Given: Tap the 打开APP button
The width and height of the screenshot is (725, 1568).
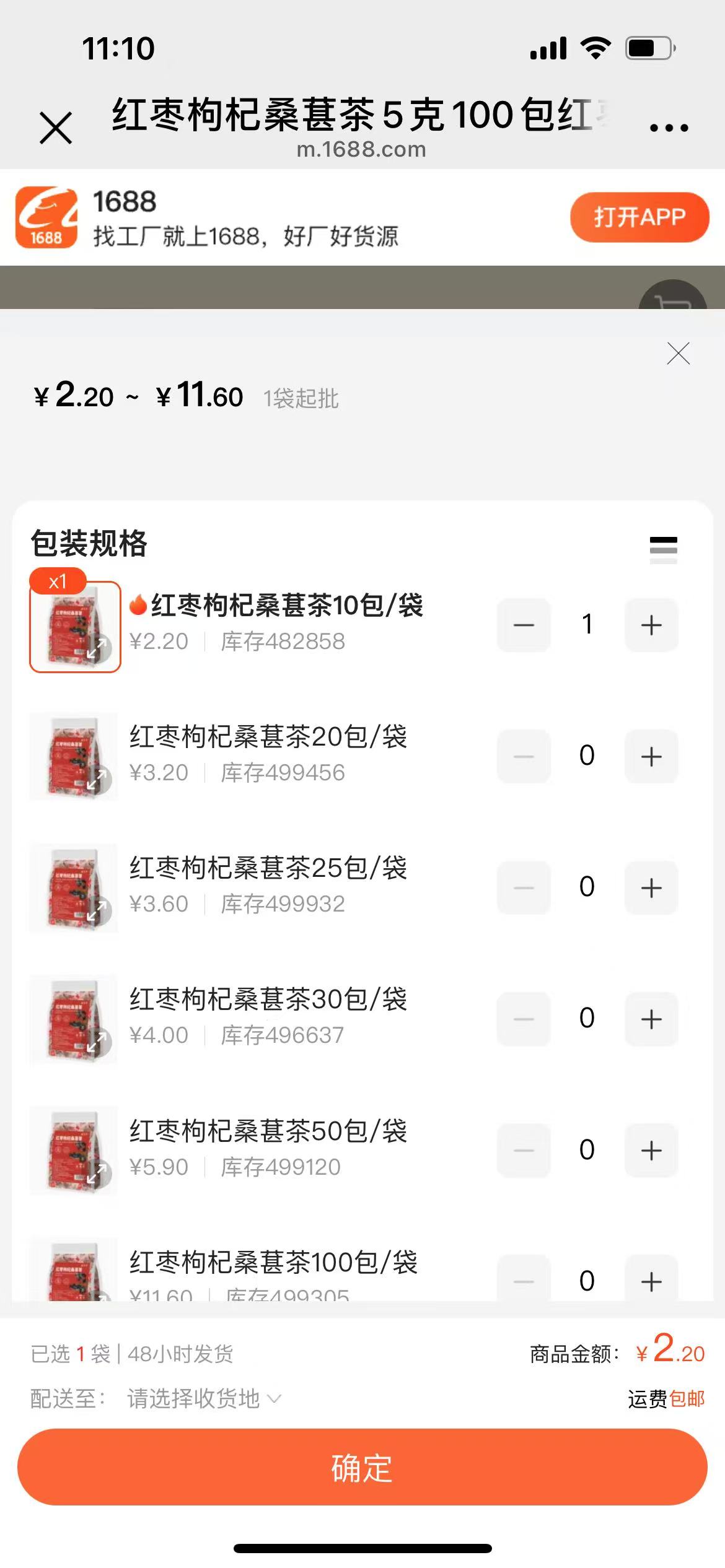Looking at the screenshot, I should (x=639, y=217).
